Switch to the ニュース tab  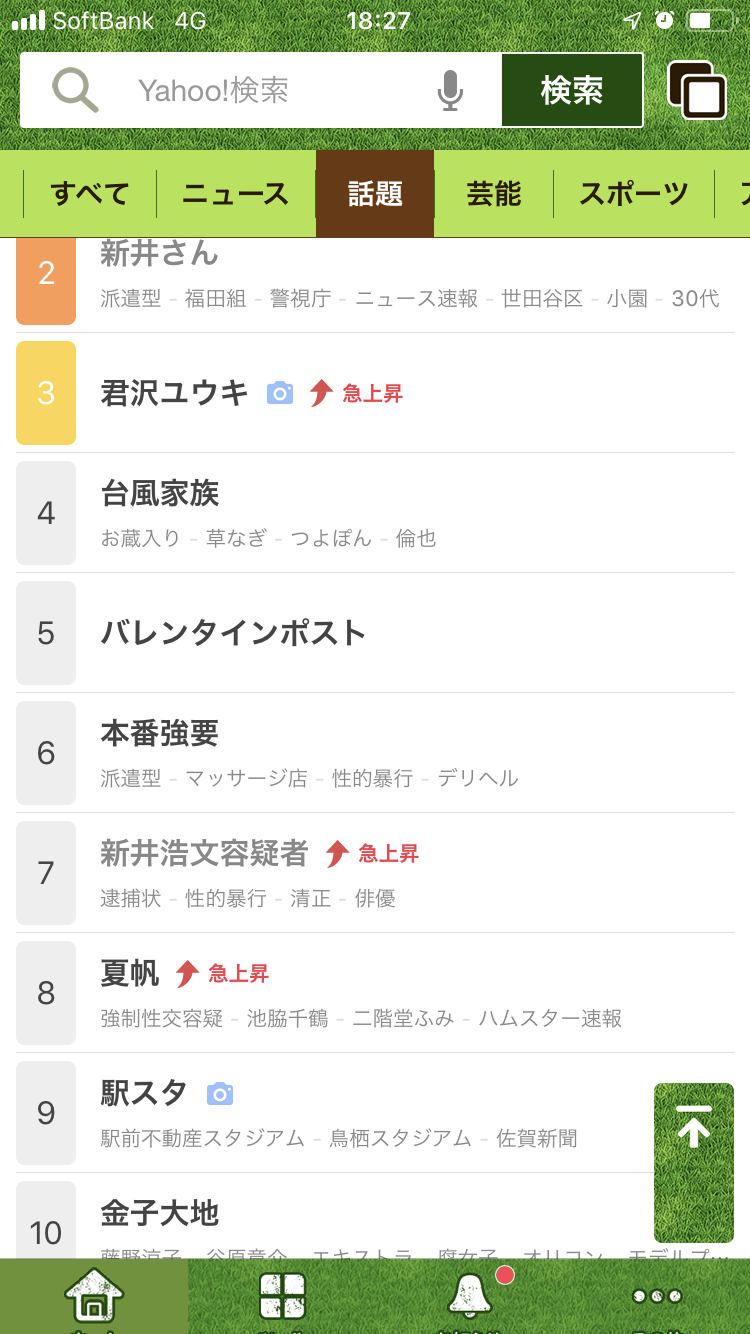[x=236, y=194]
